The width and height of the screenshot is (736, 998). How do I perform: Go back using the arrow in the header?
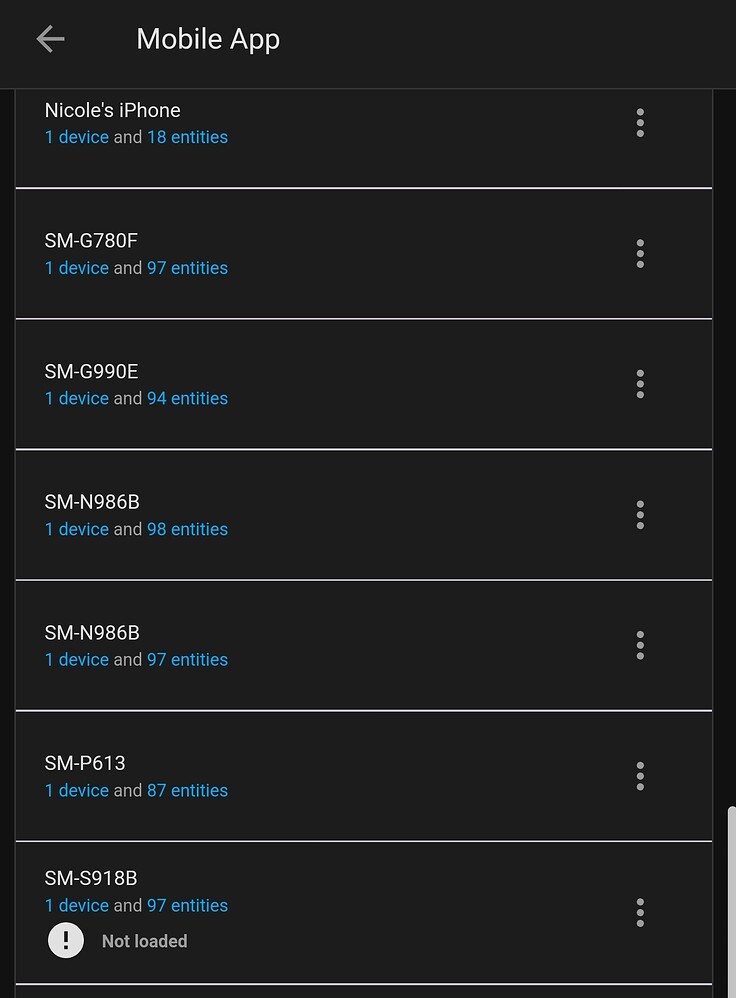[x=49, y=39]
